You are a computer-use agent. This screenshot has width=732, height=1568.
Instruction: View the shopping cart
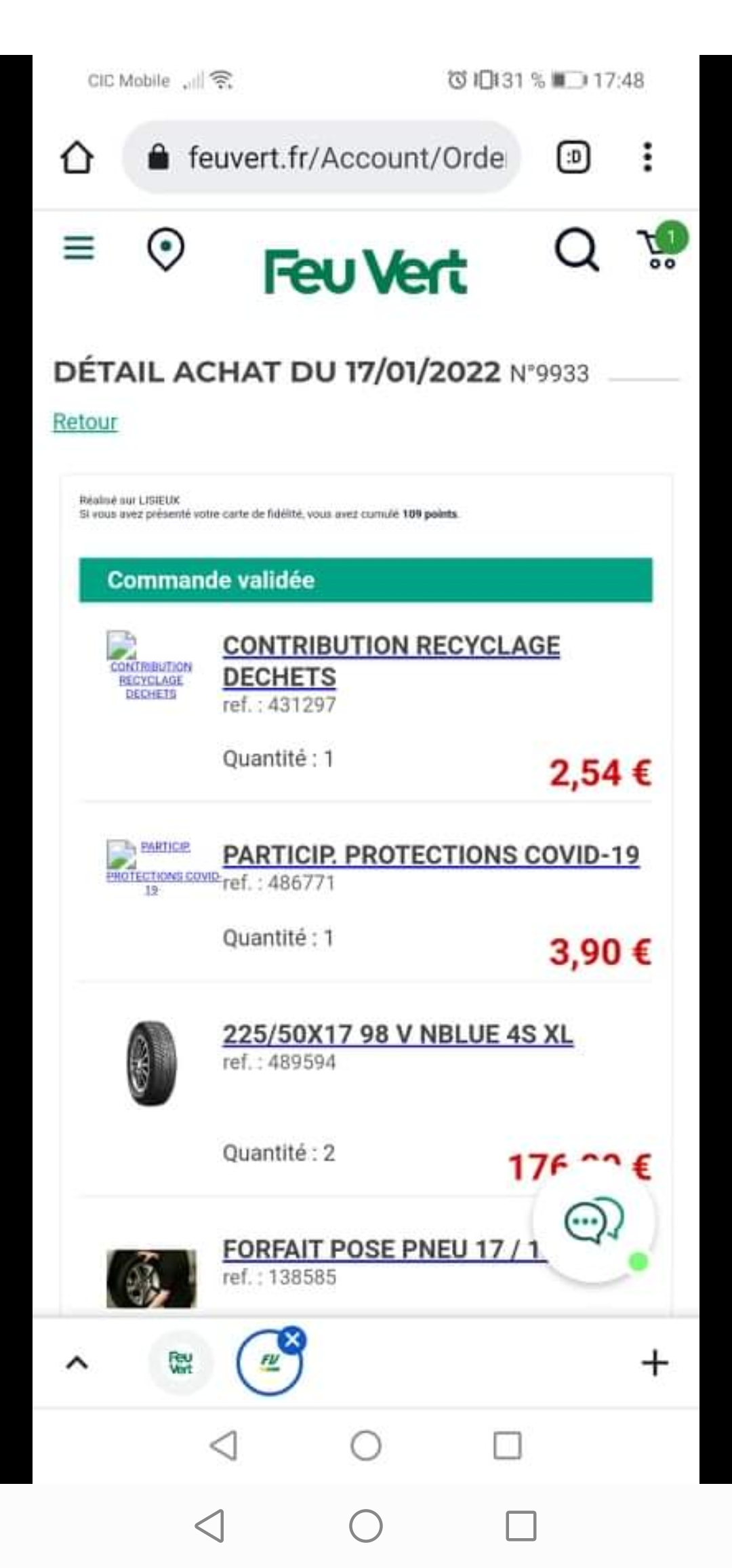pyautogui.click(x=659, y=250)
